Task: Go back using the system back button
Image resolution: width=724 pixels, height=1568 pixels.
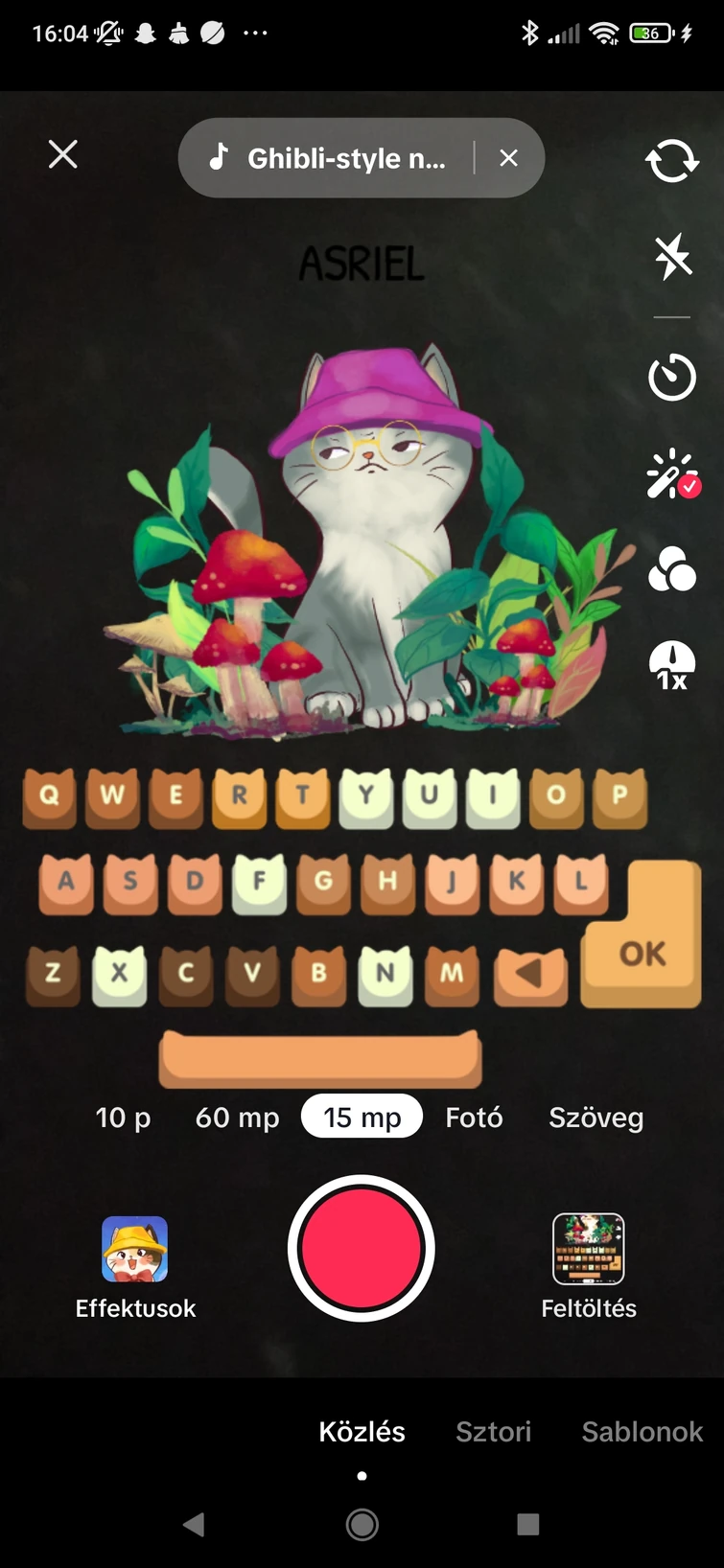Action: (194, 1524)
